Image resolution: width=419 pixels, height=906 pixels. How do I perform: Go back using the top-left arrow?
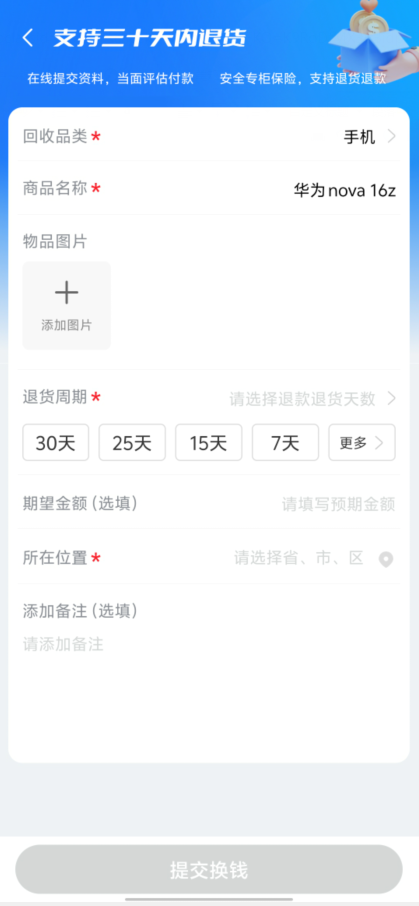point(27,38)
